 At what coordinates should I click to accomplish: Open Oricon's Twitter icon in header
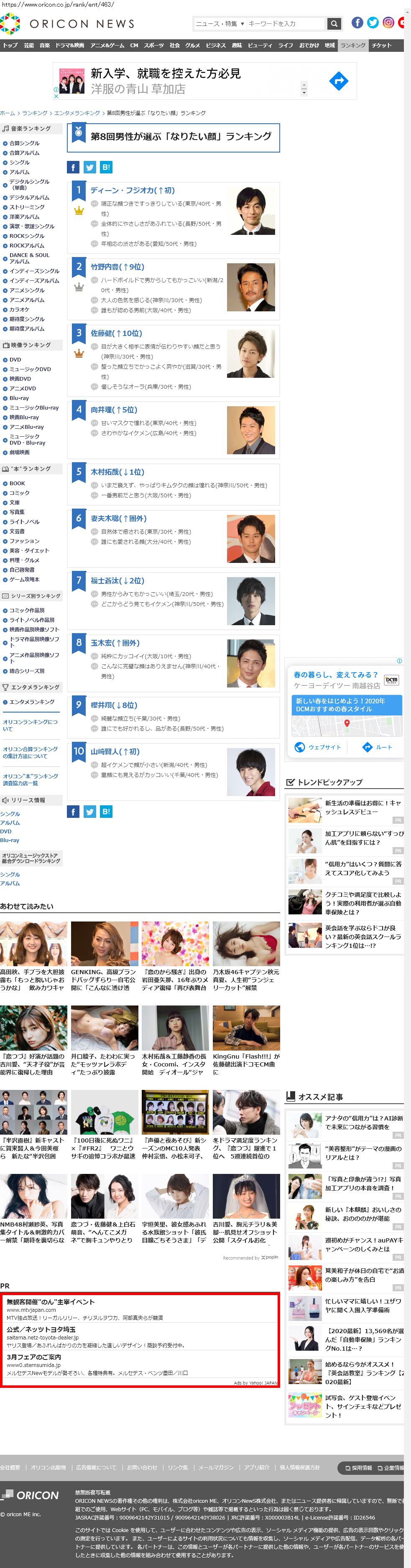(x=373, y=23)
